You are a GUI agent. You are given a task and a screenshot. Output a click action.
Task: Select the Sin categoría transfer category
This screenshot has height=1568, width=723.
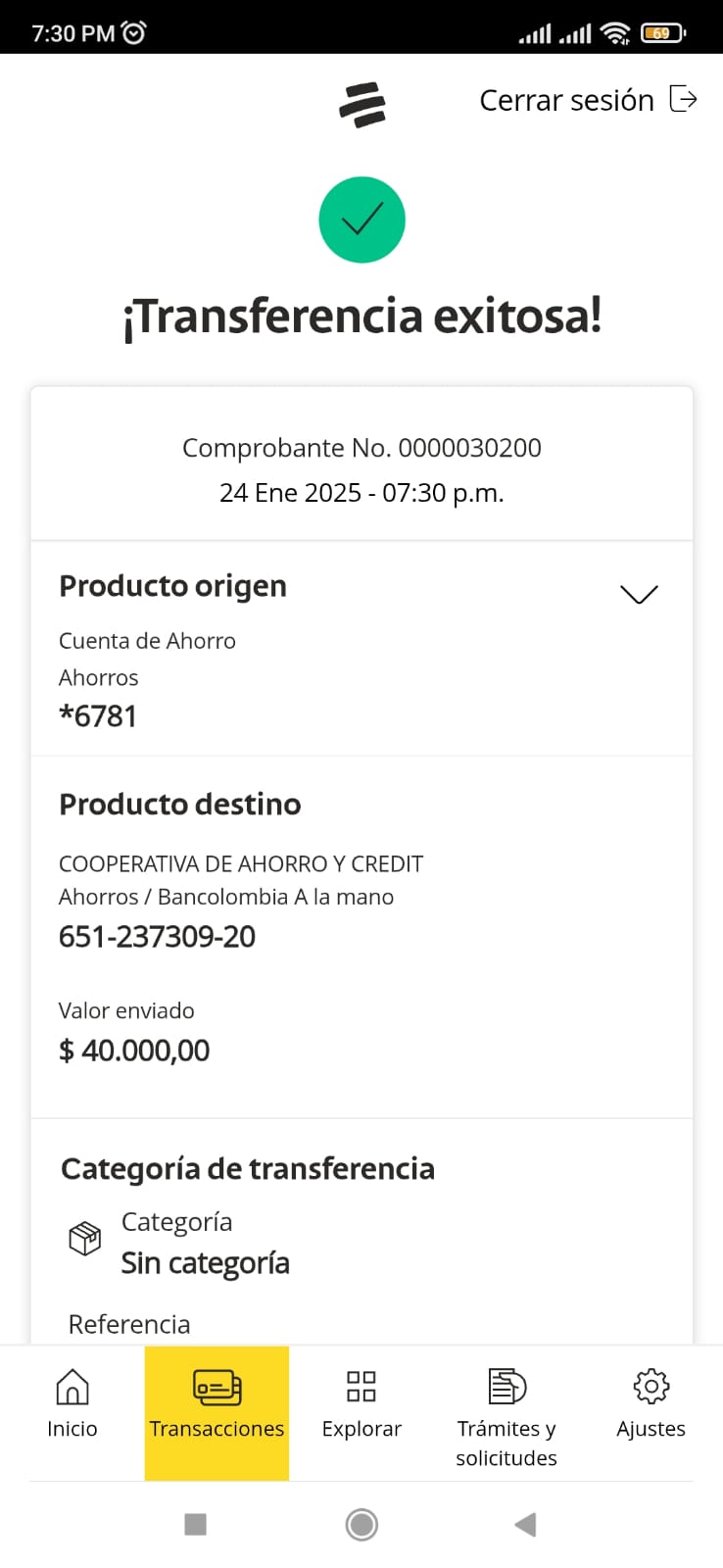pos(205,1263)
